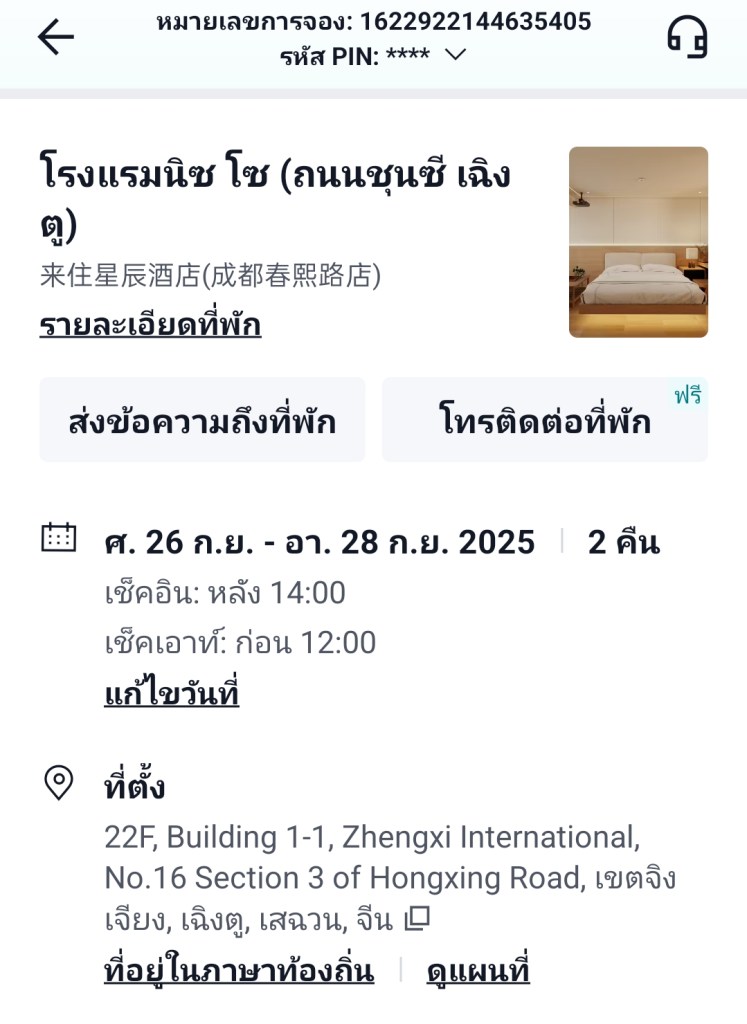The image size is (747, 1024).
Task: Expand the hidden PIN code chevron
Action: (456, 55)
